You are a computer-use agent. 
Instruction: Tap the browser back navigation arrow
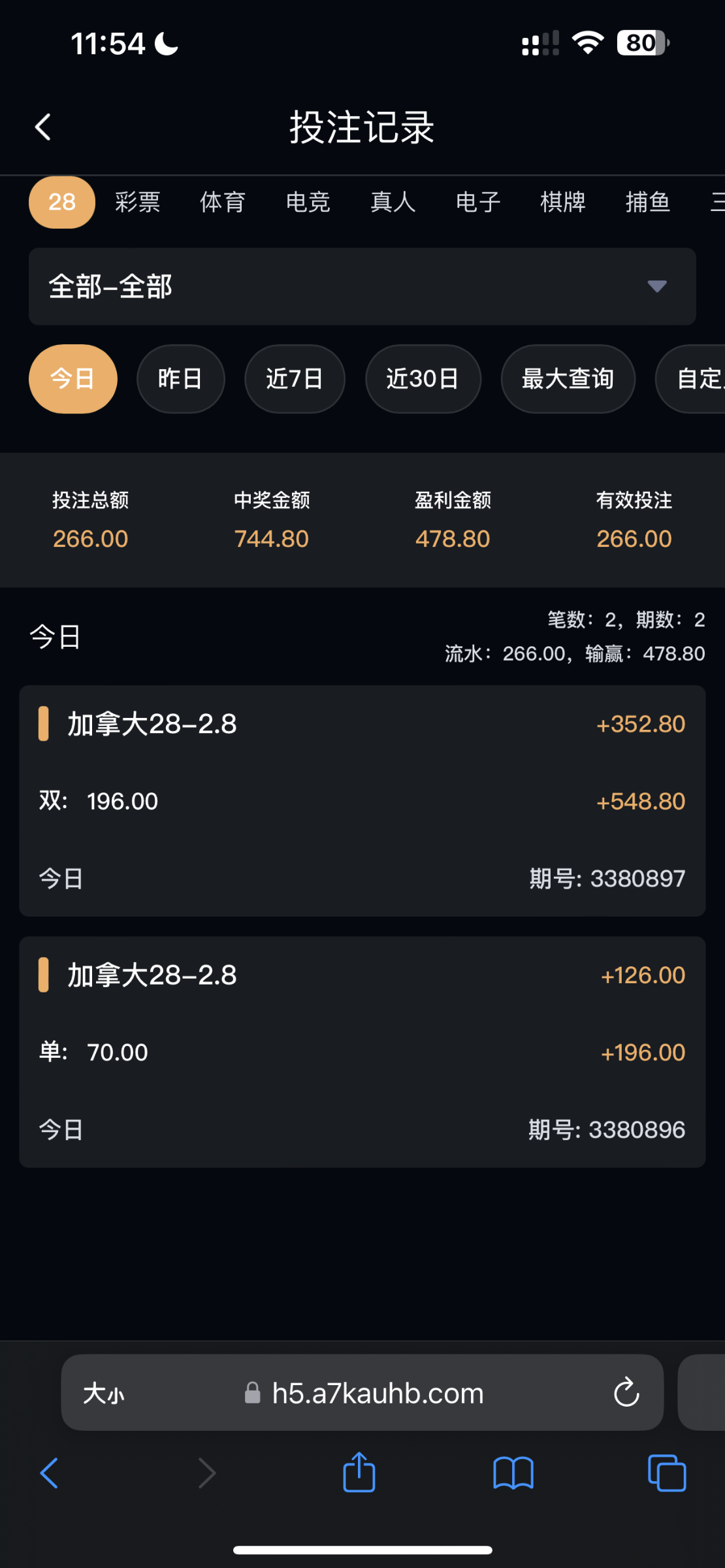[51, 1472]
